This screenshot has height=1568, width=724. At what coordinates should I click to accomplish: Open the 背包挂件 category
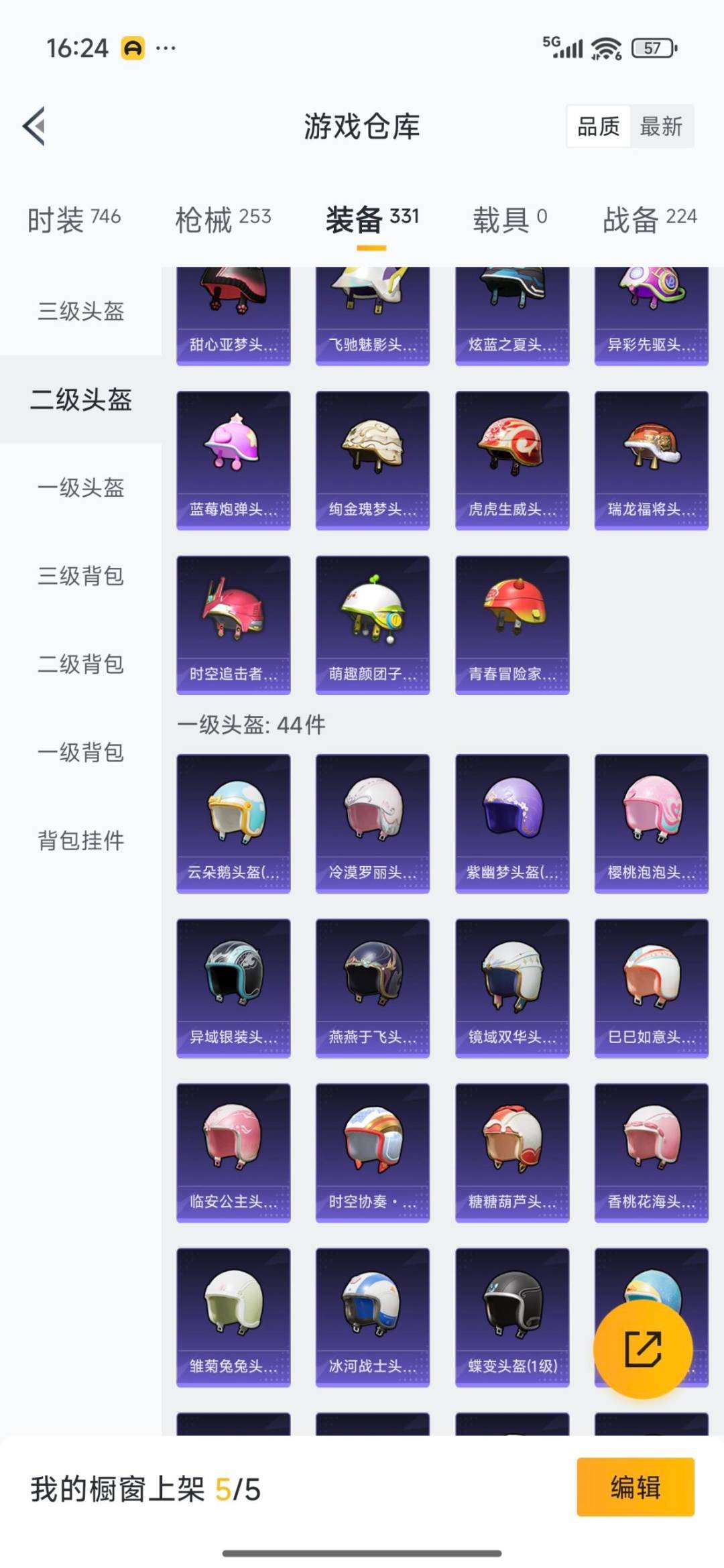(80, 839)
